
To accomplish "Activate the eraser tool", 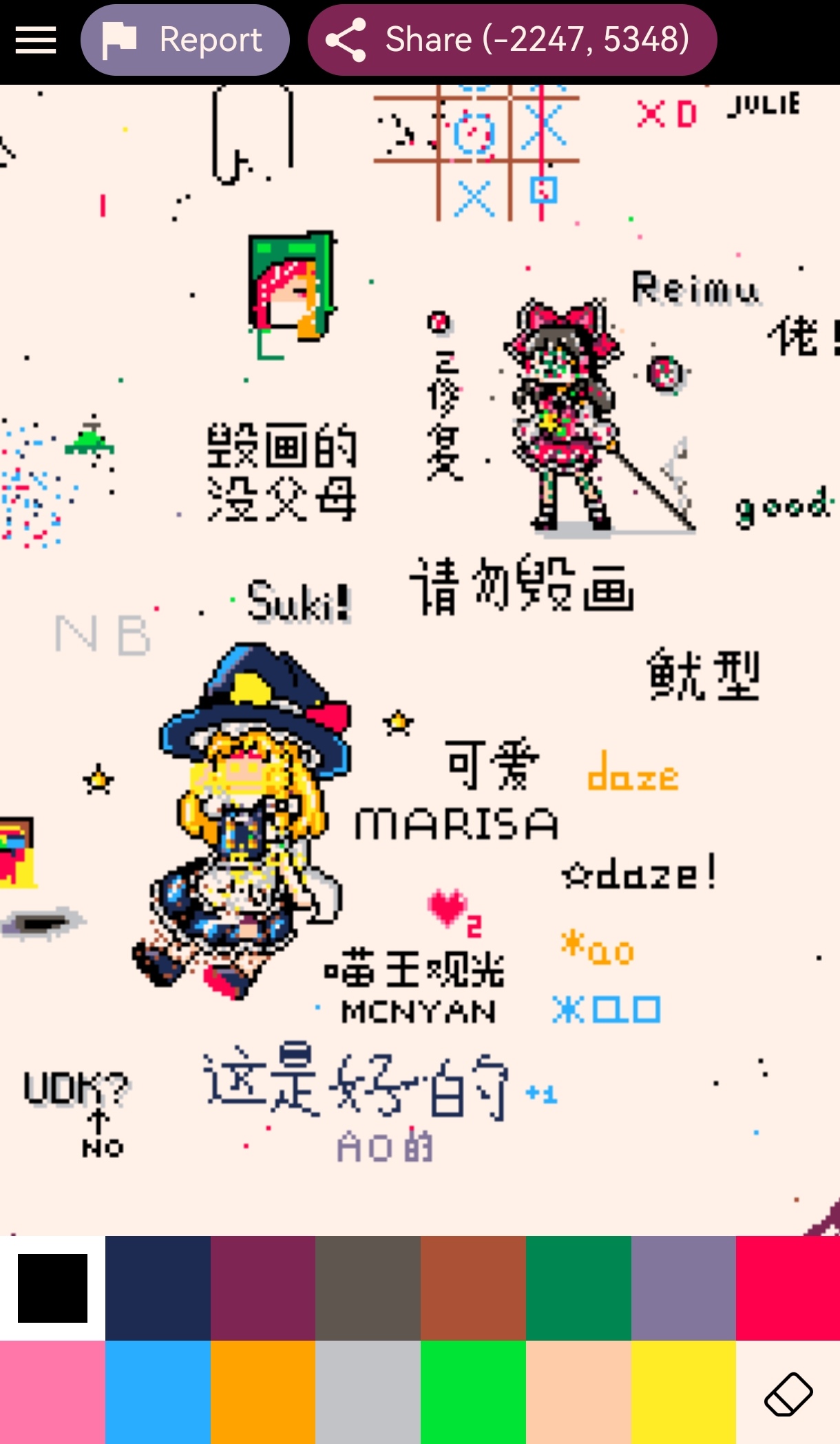I will coord(788,1394).
